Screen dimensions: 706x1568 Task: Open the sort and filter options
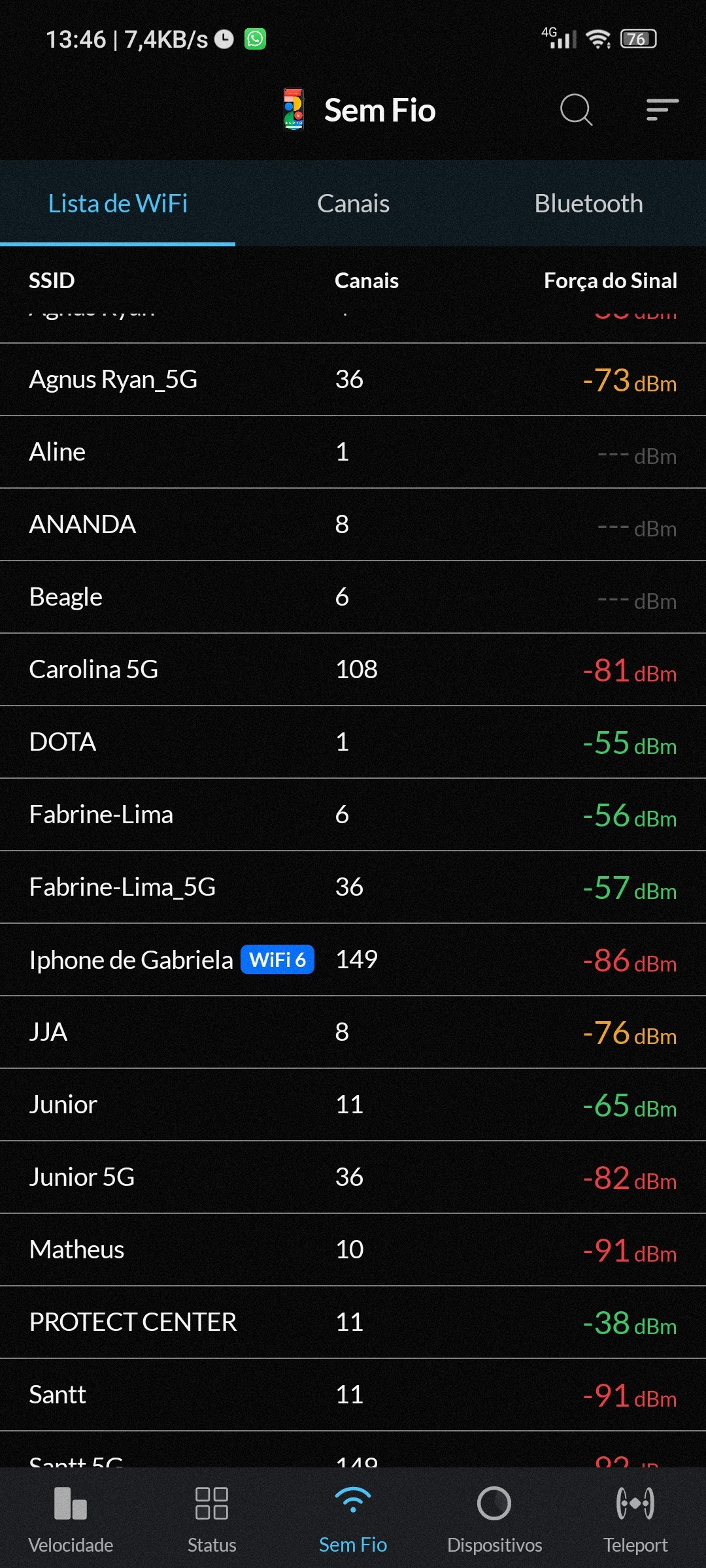[662, 110]
